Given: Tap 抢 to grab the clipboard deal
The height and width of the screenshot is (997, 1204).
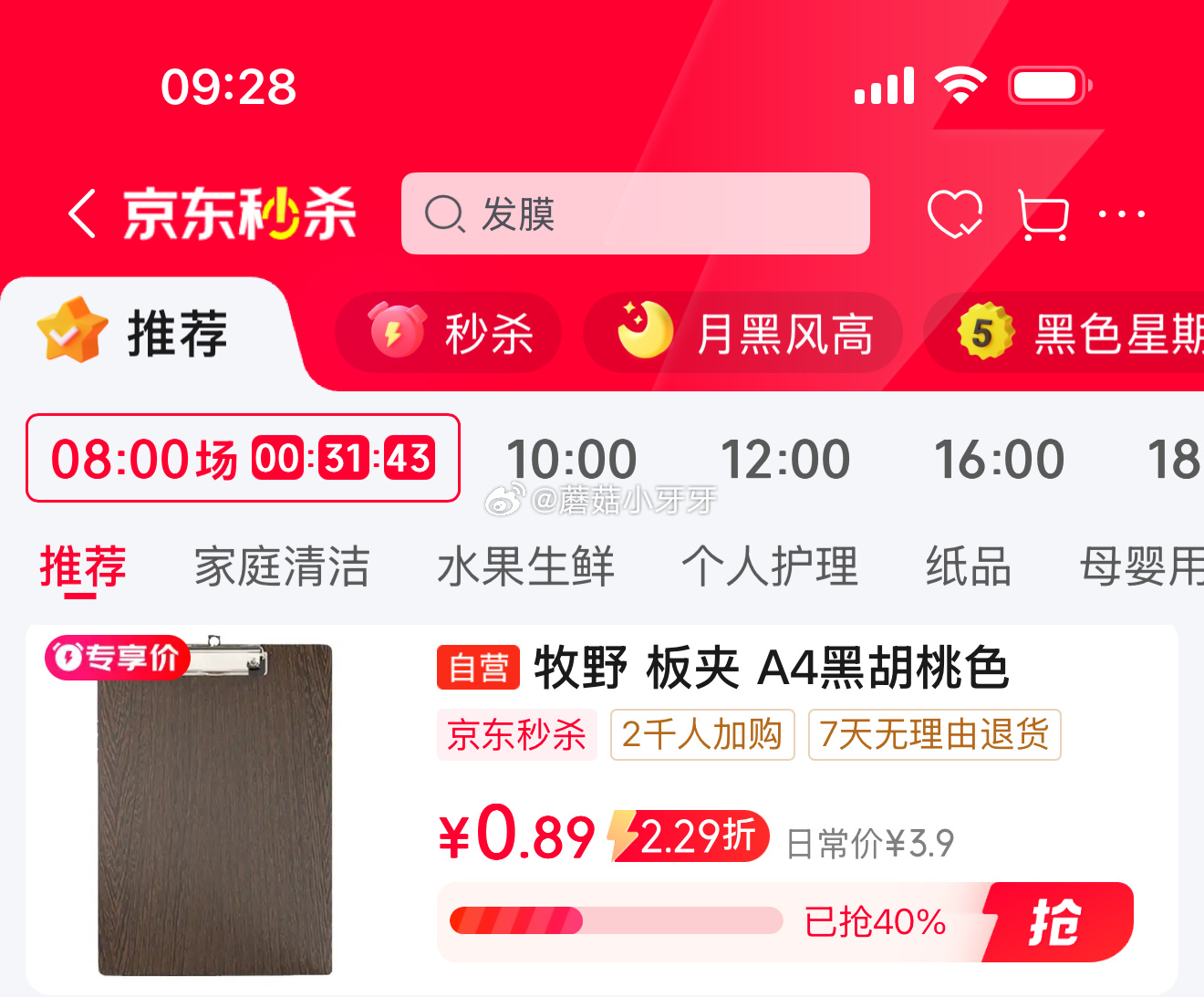Looking at the screenshot, I should pos(1056,922).
